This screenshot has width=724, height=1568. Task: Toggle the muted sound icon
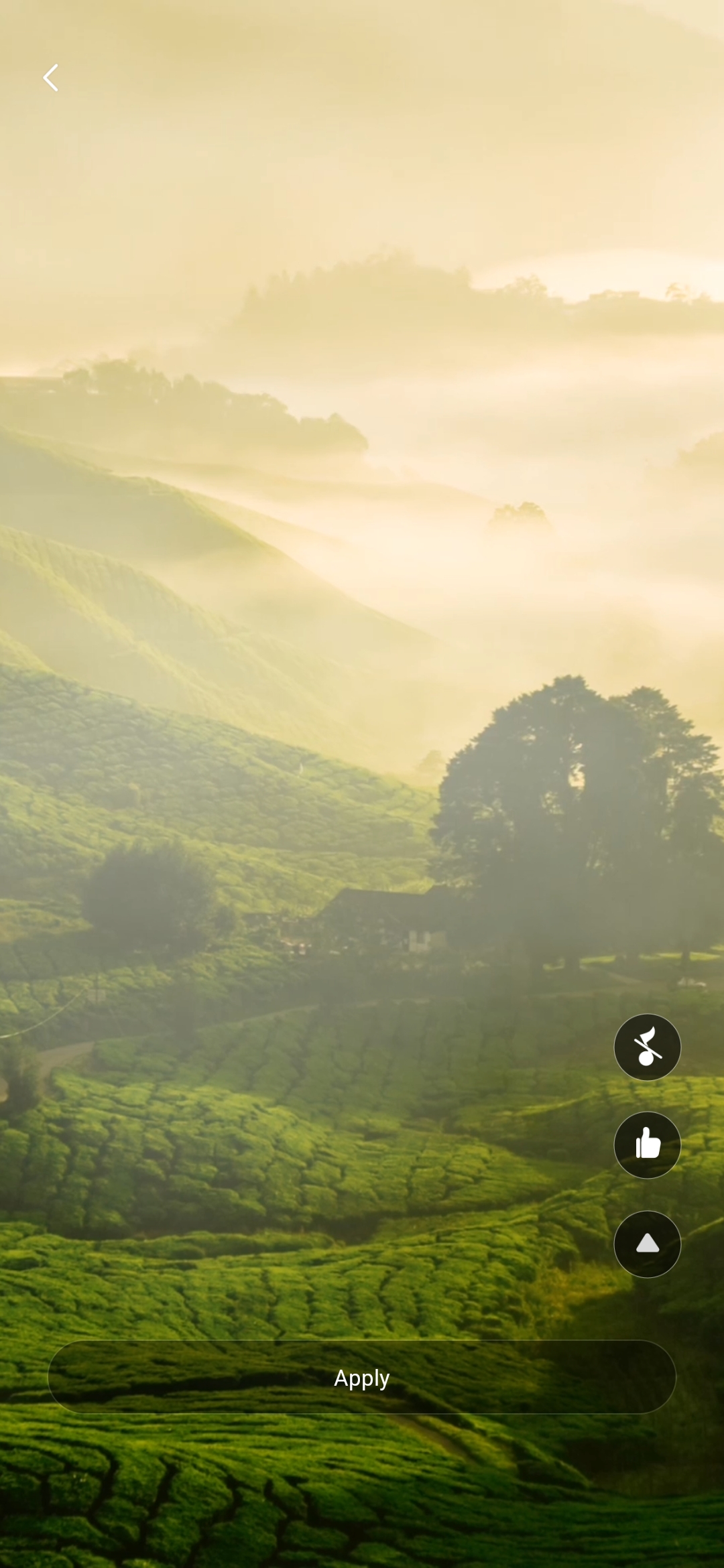tap(647, 1047)
